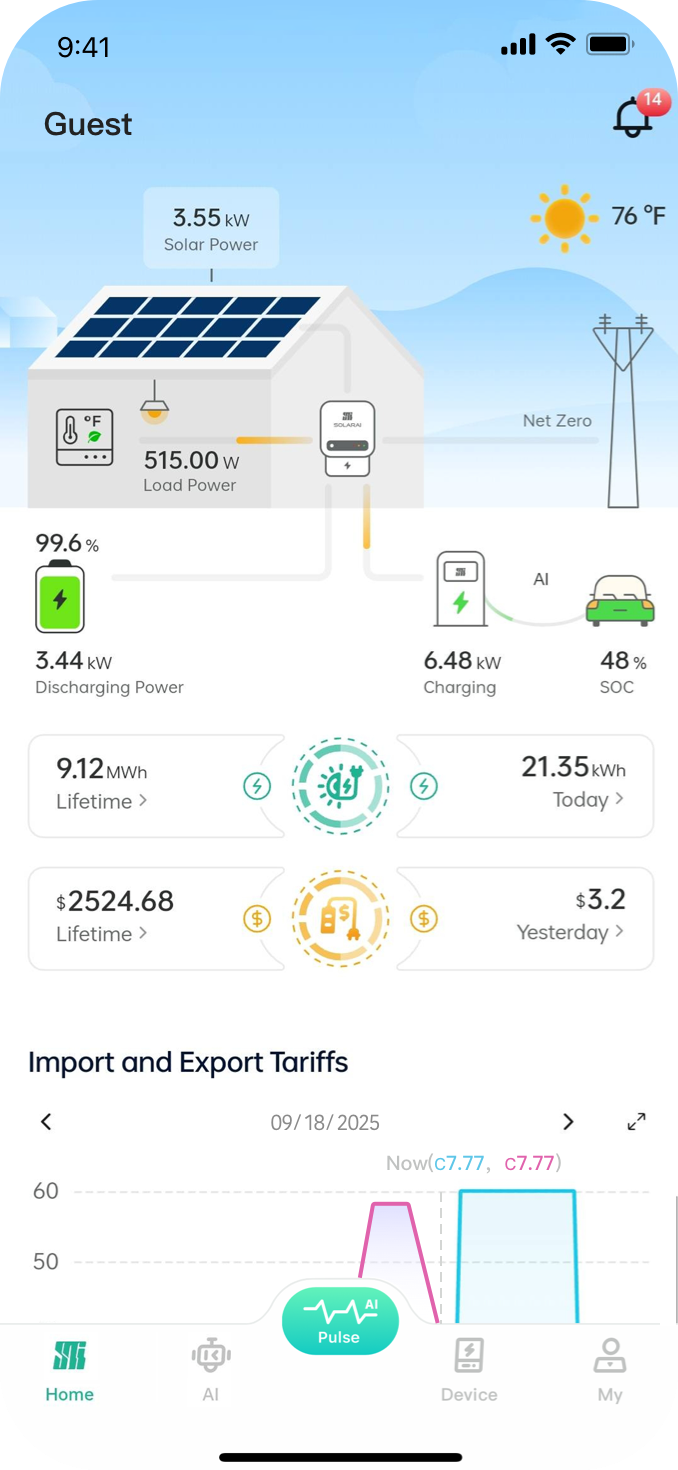
Task: Switch to the AI tab
Action: (210, 1372)
